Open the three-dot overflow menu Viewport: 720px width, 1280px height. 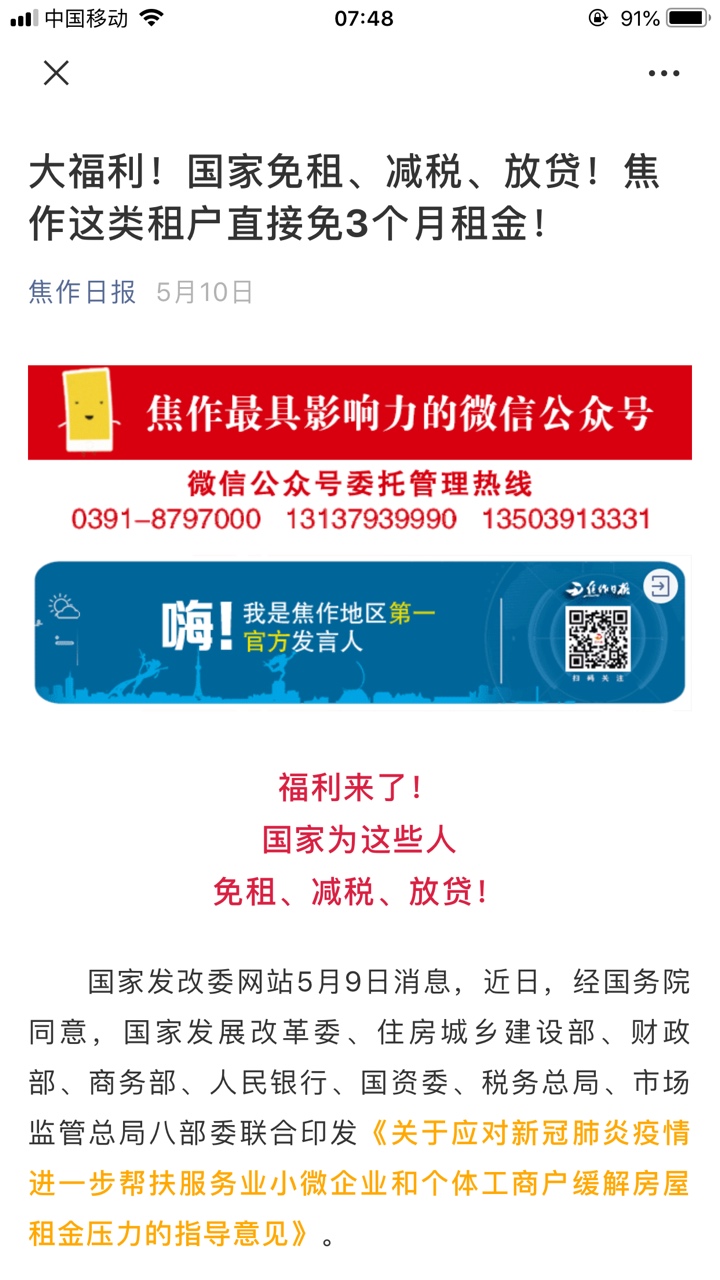[x=663, y=73]
